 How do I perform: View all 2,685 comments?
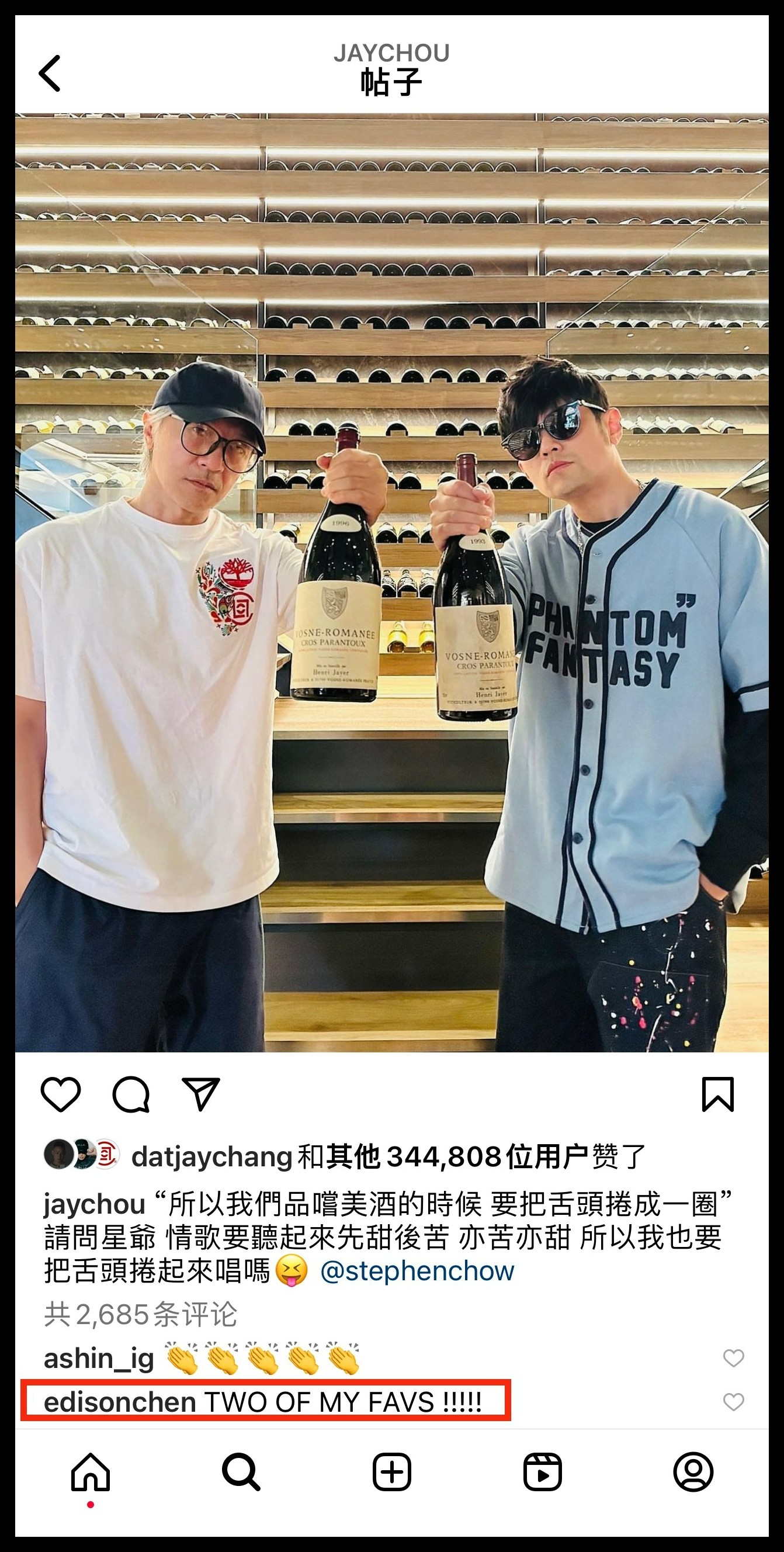pyautogui.click(x=141, y=1315)
